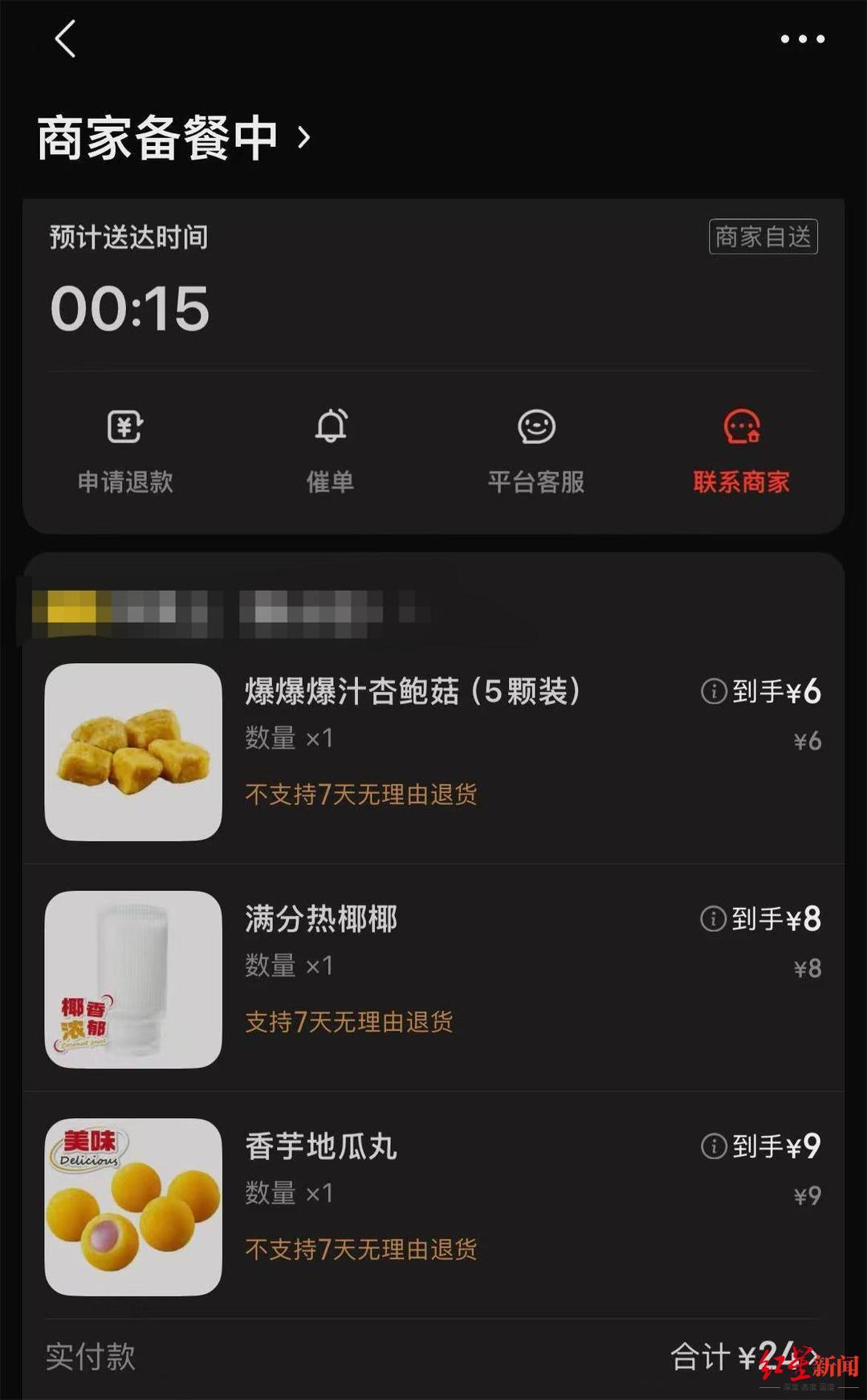The width and height of the screenshot is (867, 1400).
Task: Show price info for 香芋地瓜丸
Action: [713, 1146]
